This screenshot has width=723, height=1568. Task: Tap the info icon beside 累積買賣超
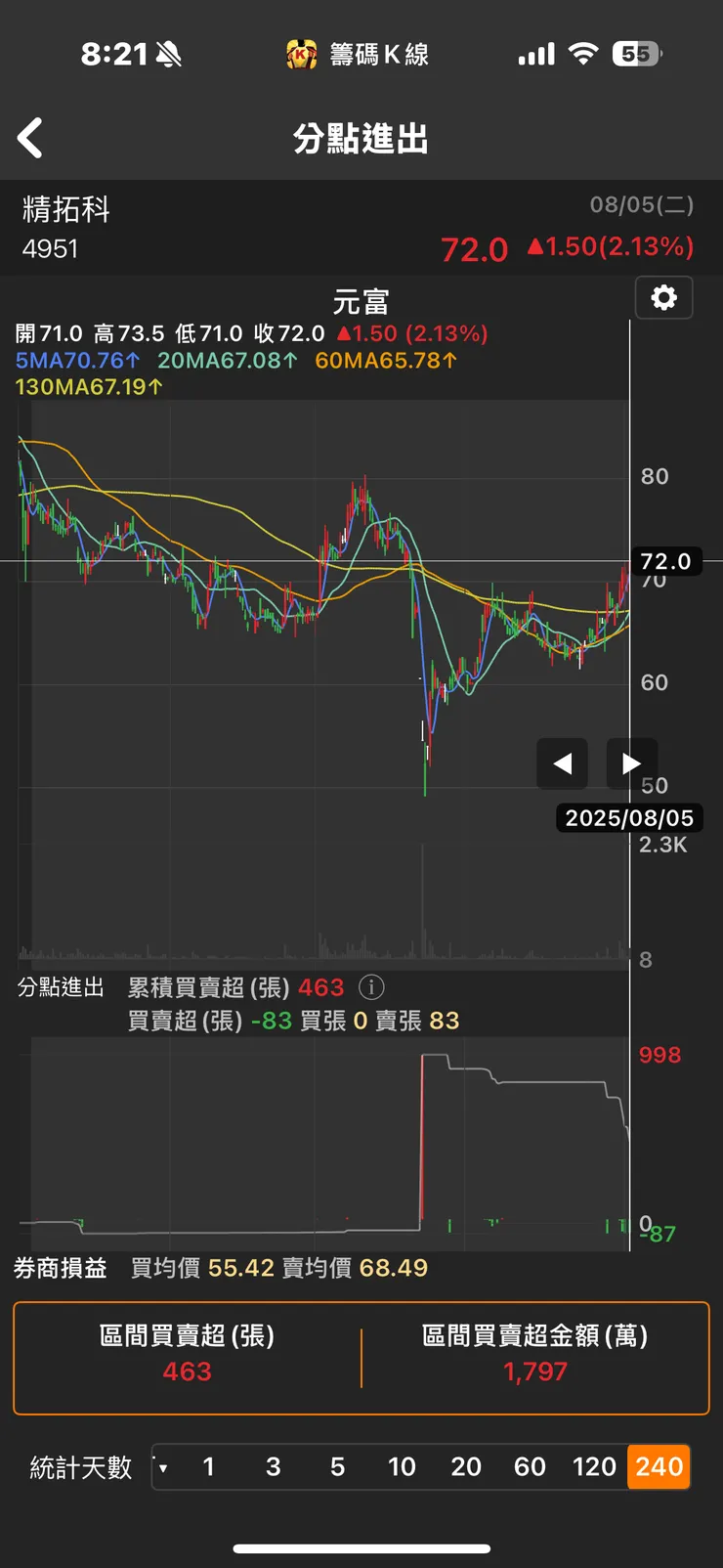371,987
